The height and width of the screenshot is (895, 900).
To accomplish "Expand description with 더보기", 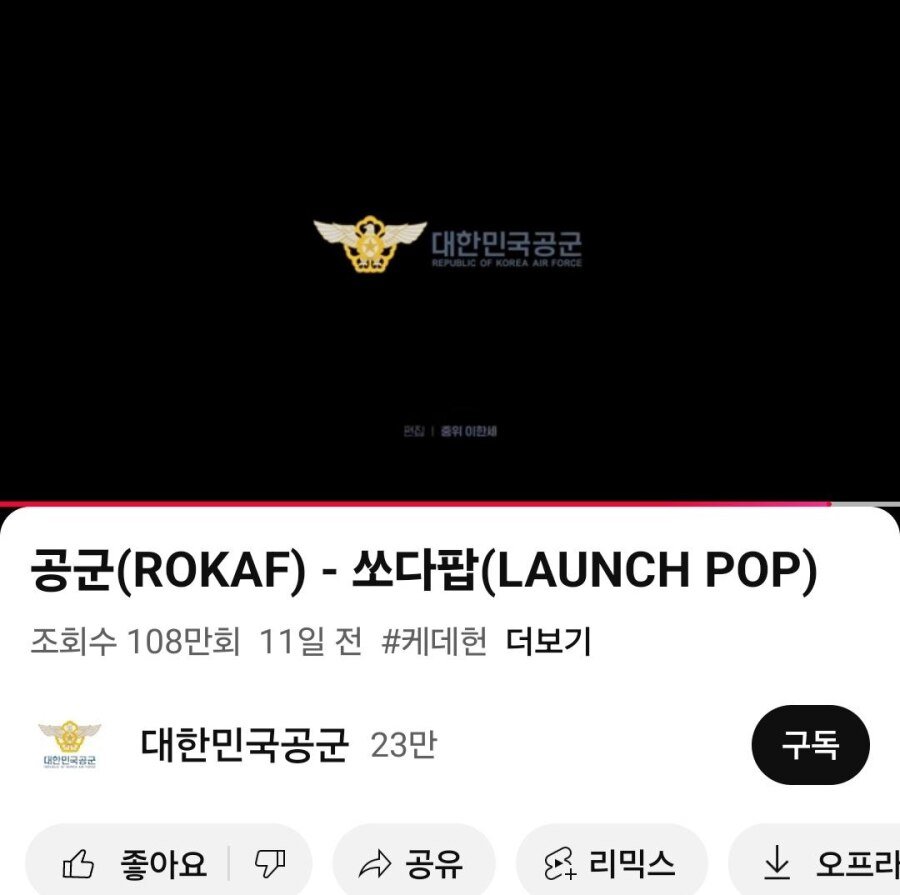I will (549, 641).
